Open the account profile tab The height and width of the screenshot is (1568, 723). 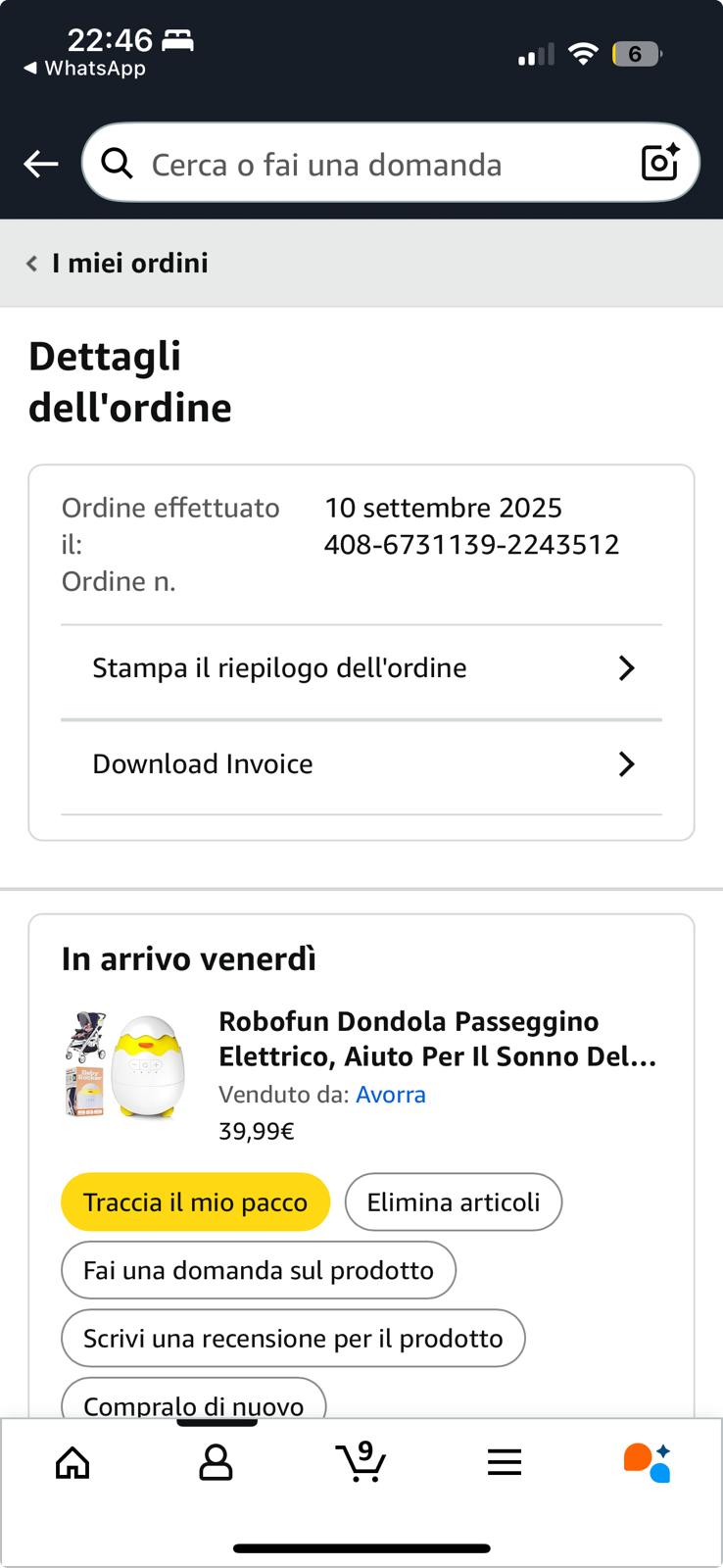click(216, 1463)
